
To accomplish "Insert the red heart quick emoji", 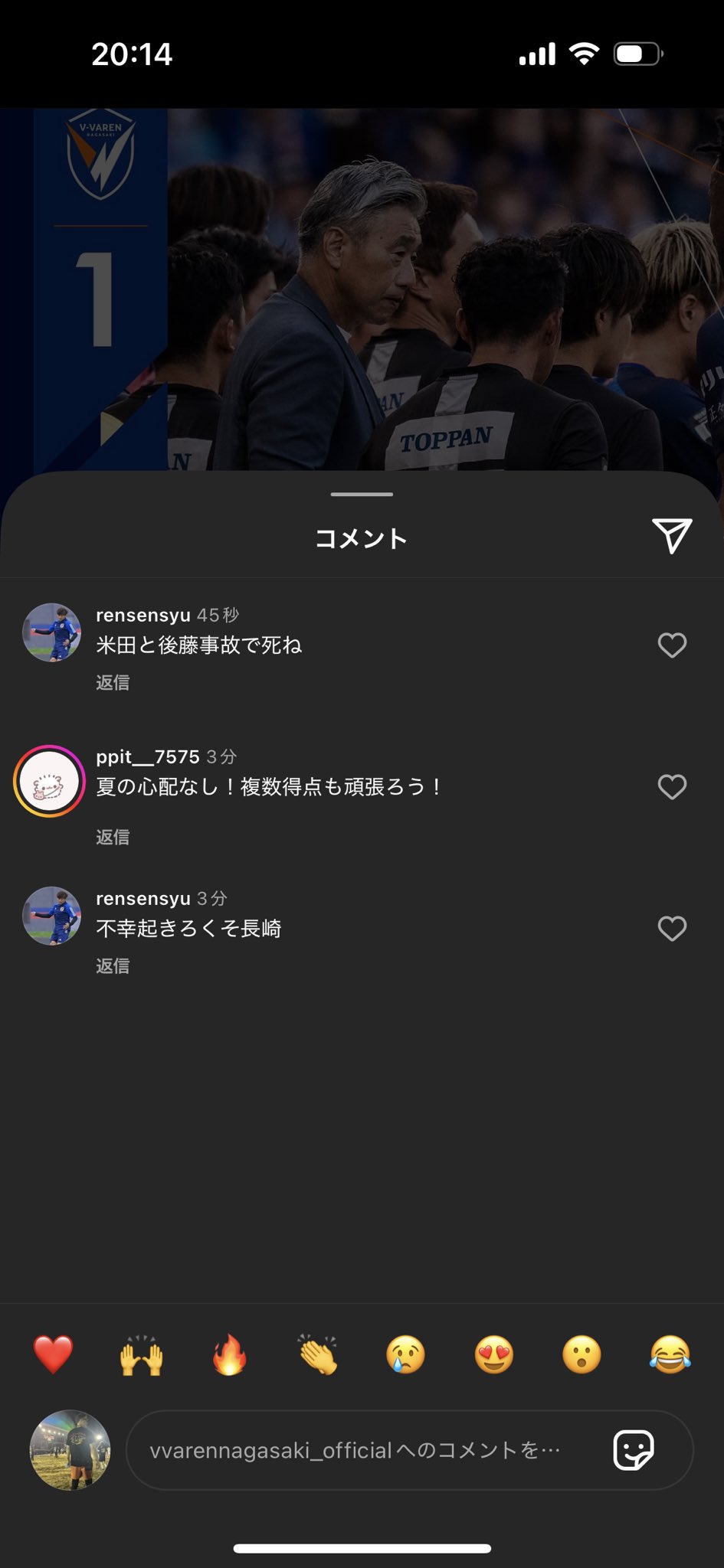I will click(x=53, y=1354).
